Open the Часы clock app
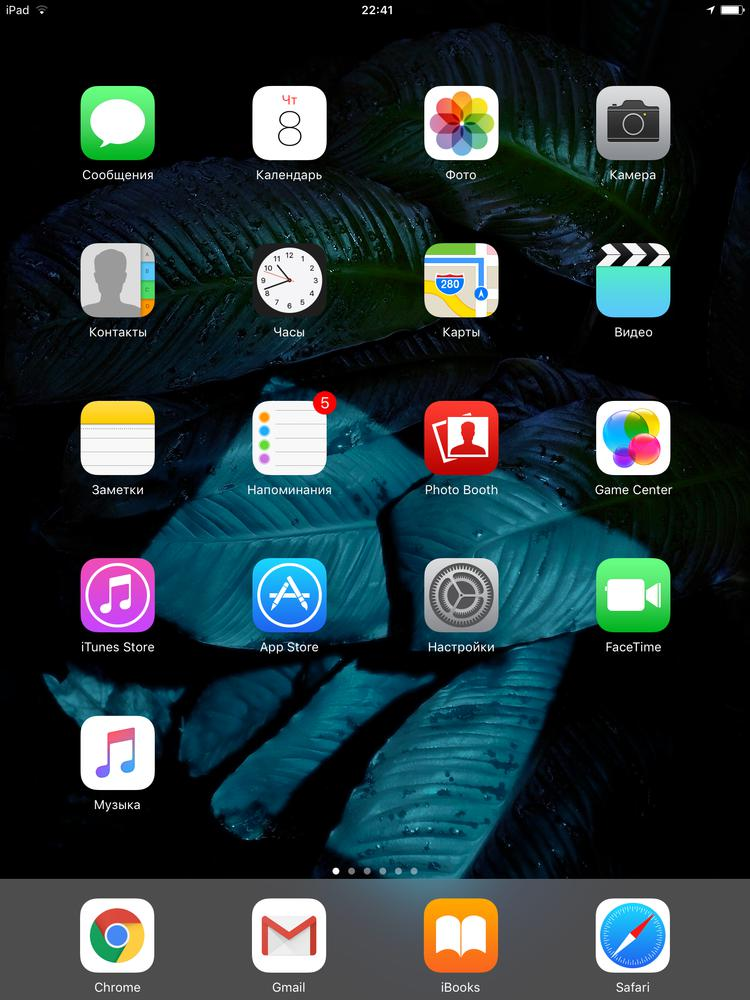Viewport: 750px width, 1000px height. pyautogui.click(x=289, y=280)
